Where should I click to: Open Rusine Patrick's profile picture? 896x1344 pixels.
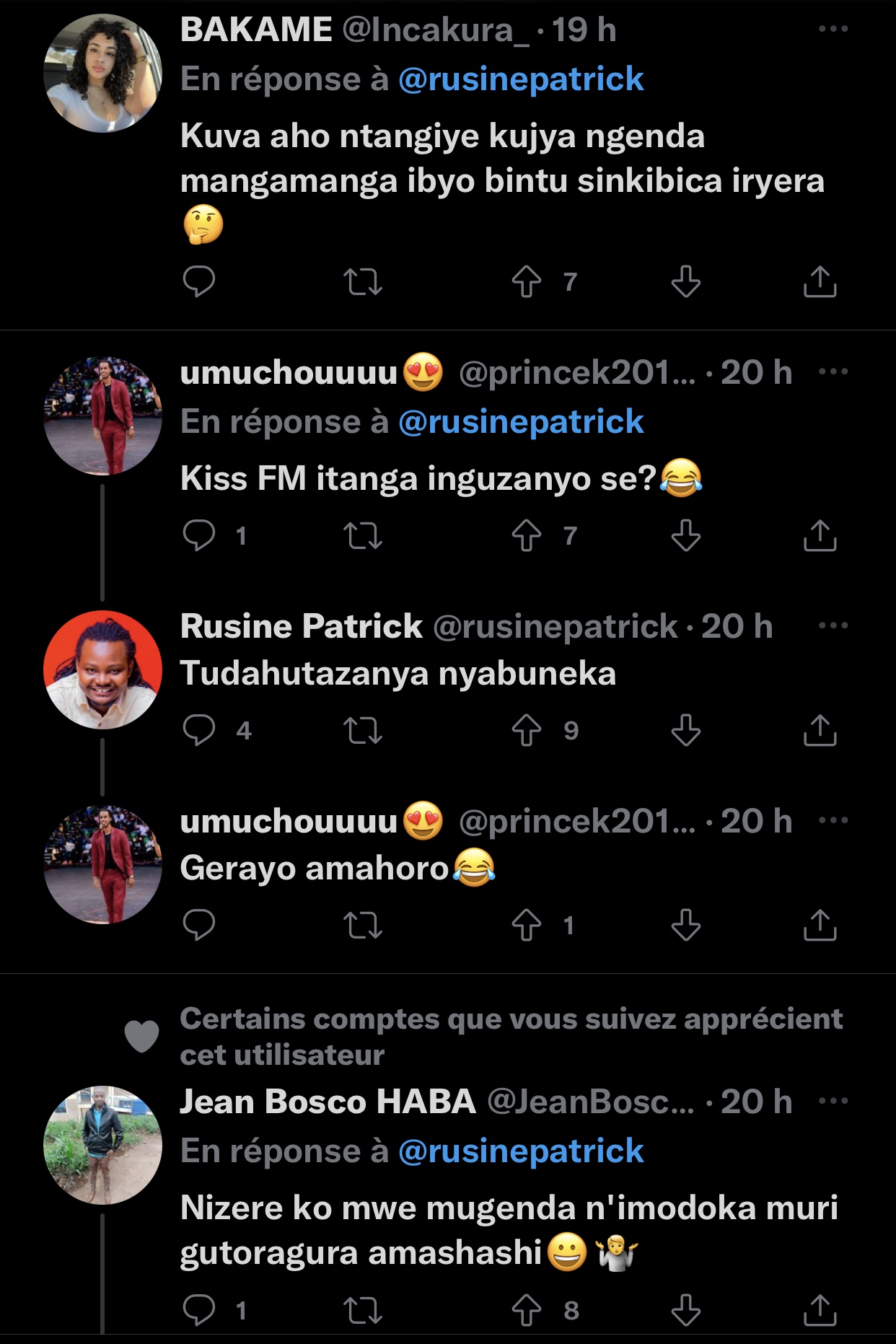point(102,669)
